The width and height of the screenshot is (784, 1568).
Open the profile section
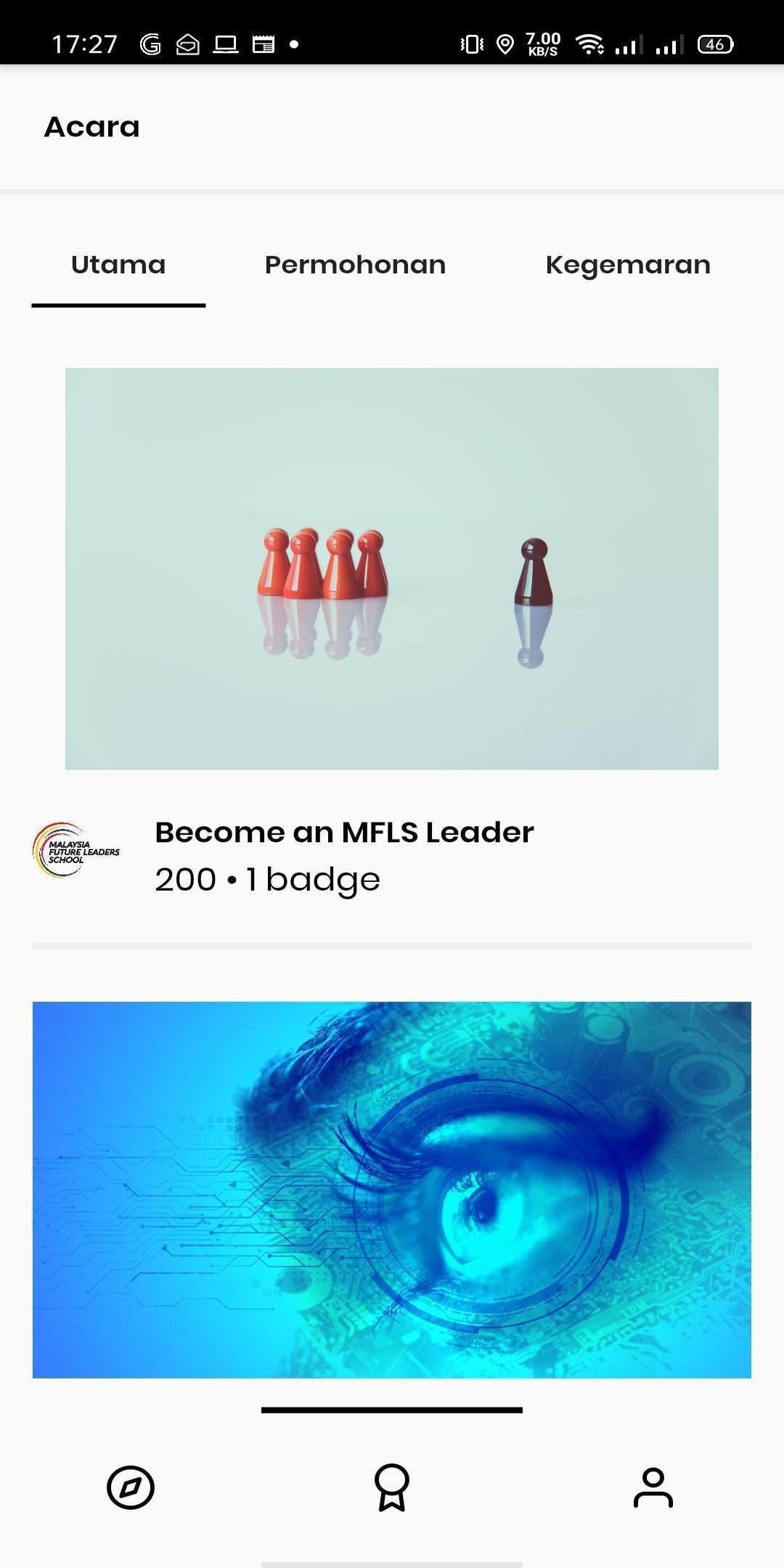[653, 1487]
